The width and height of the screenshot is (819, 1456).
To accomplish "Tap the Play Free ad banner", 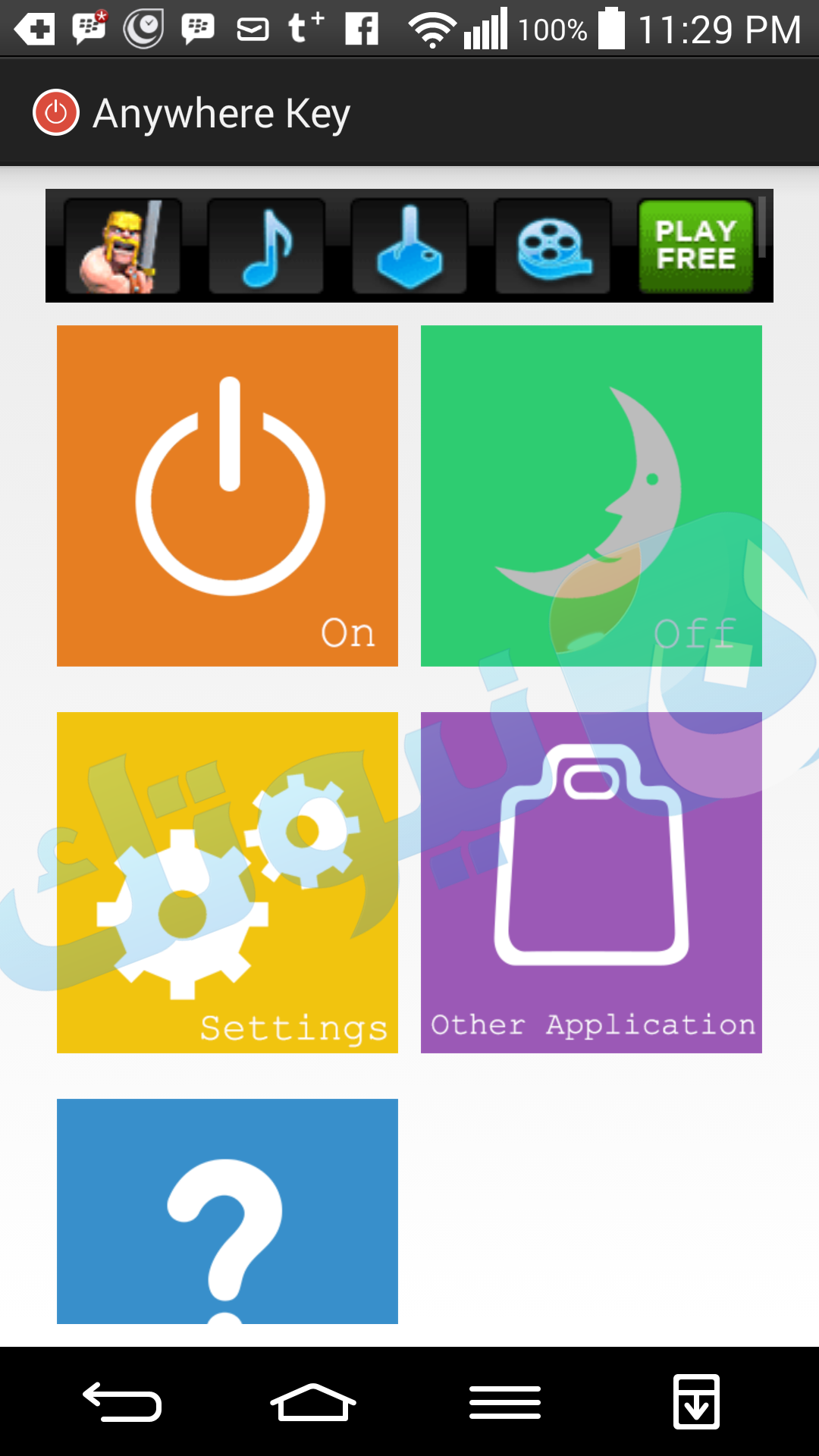I will 409,246.
